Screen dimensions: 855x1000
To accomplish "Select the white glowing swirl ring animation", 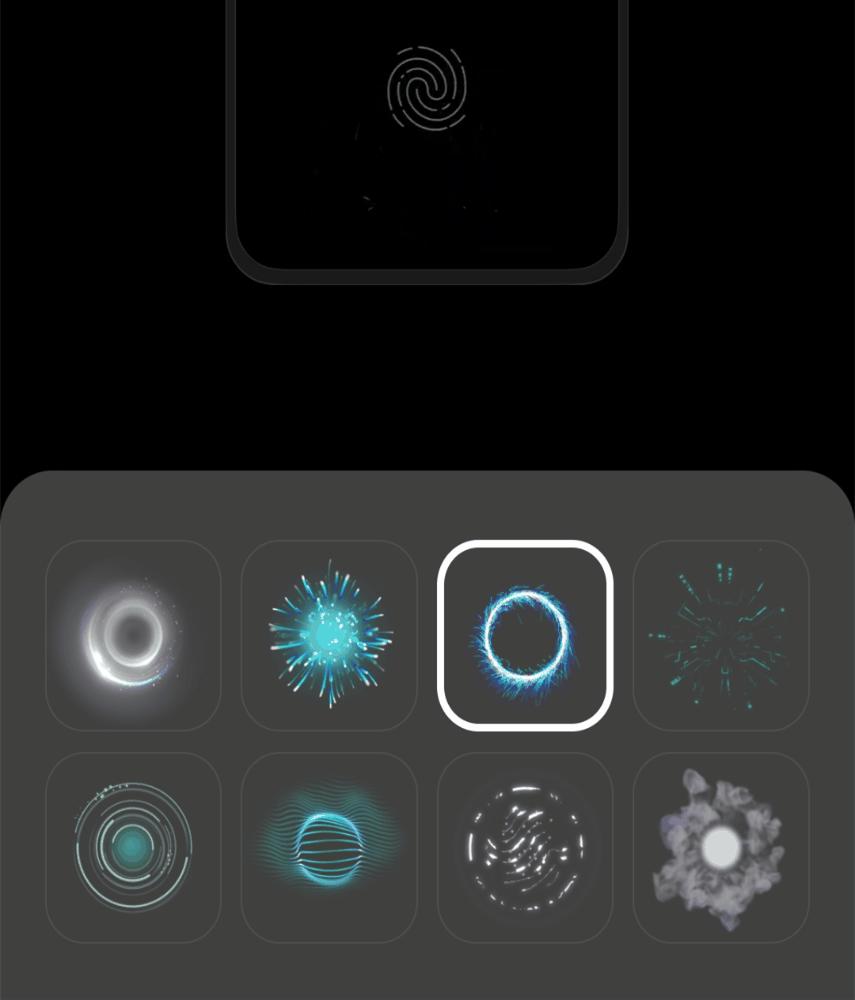I will click(x=133, y=635).
